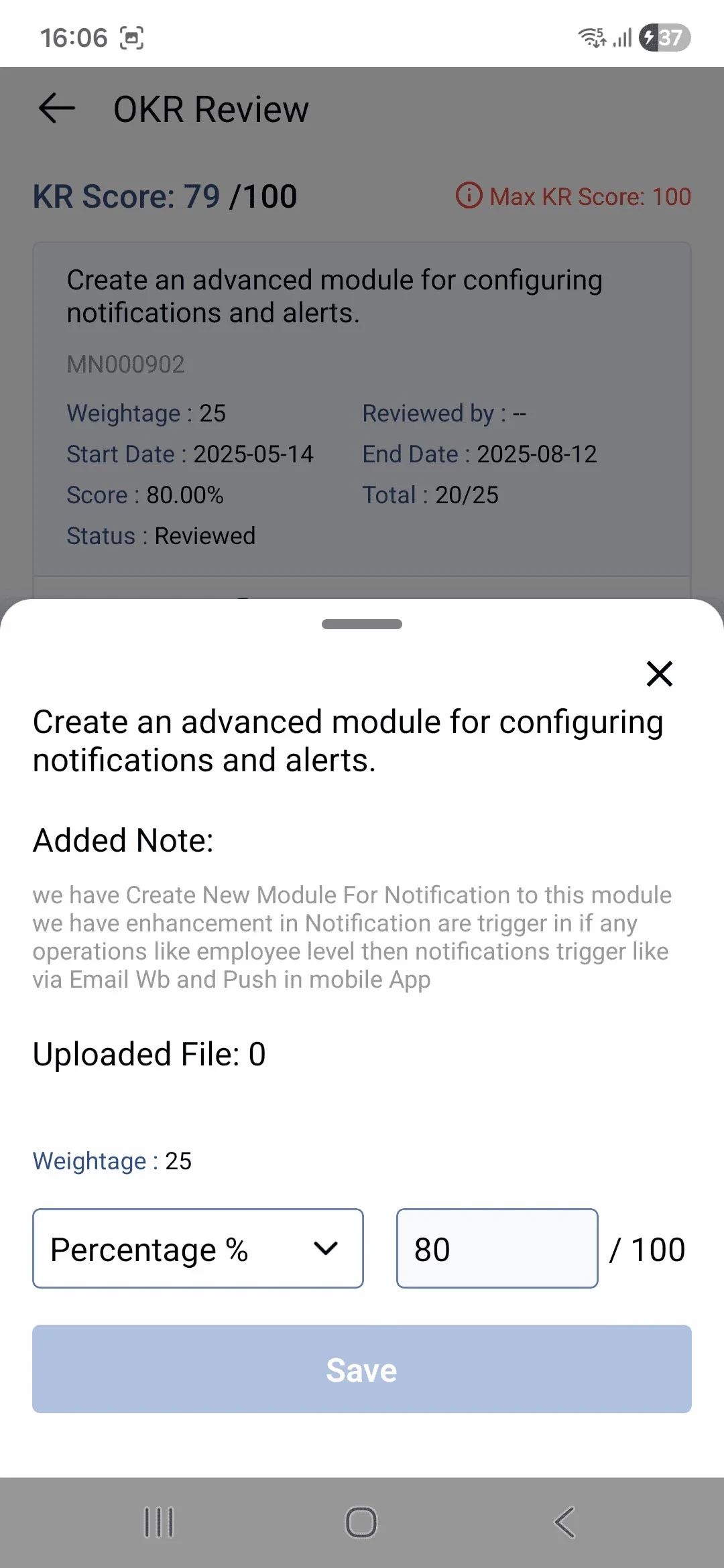Viewport: 724px width, 1568px height.
Task: Go back from OKR Review
Action: [57, 109]
